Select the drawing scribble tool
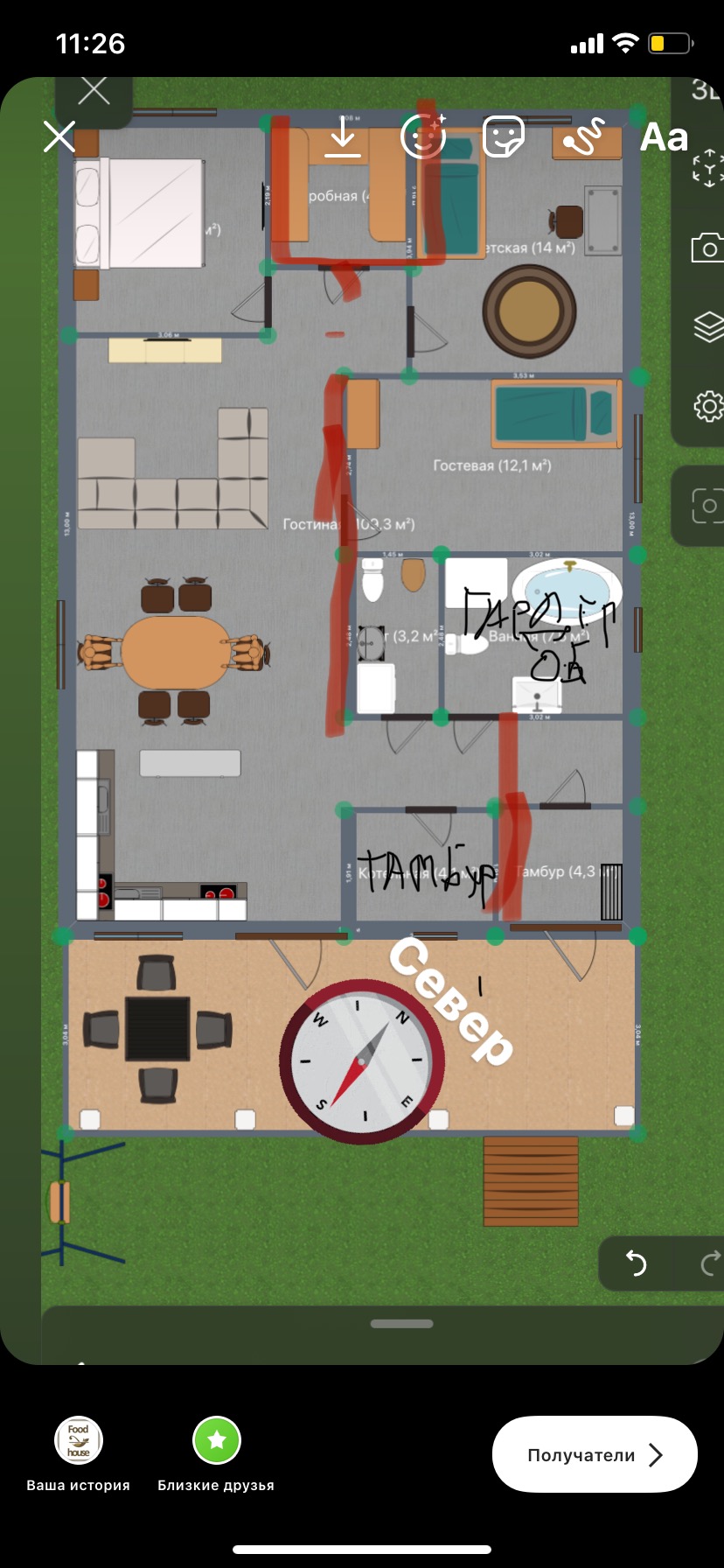The width and height of the screenshot is (724, 1568). pos(583,137)
